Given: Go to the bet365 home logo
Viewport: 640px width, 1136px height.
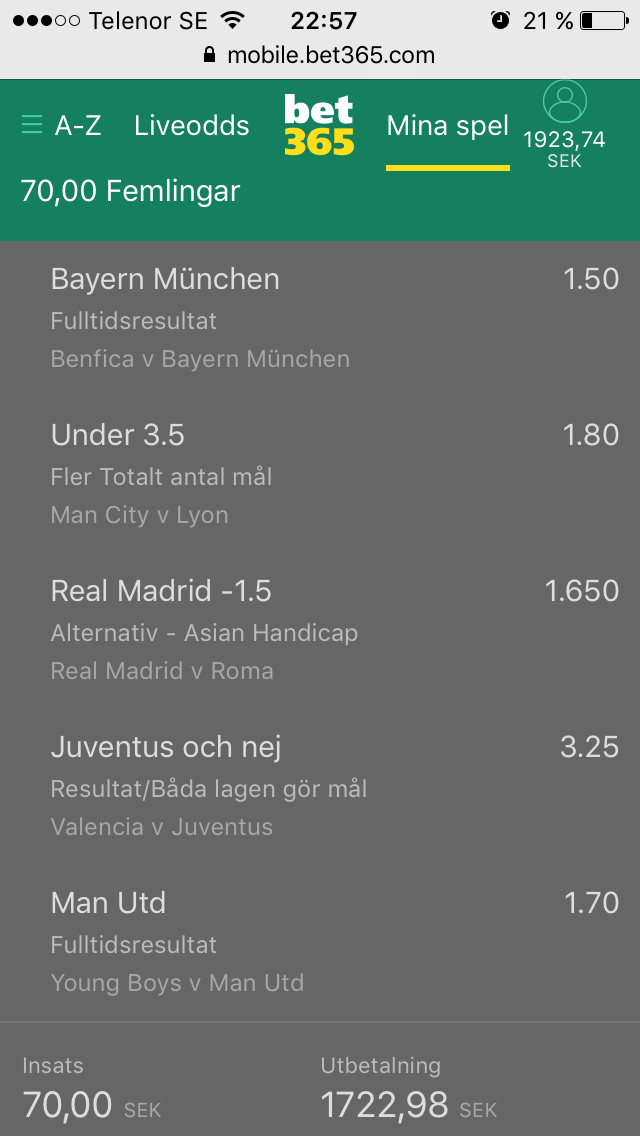Looking at the screenshot, I should 319,125.
